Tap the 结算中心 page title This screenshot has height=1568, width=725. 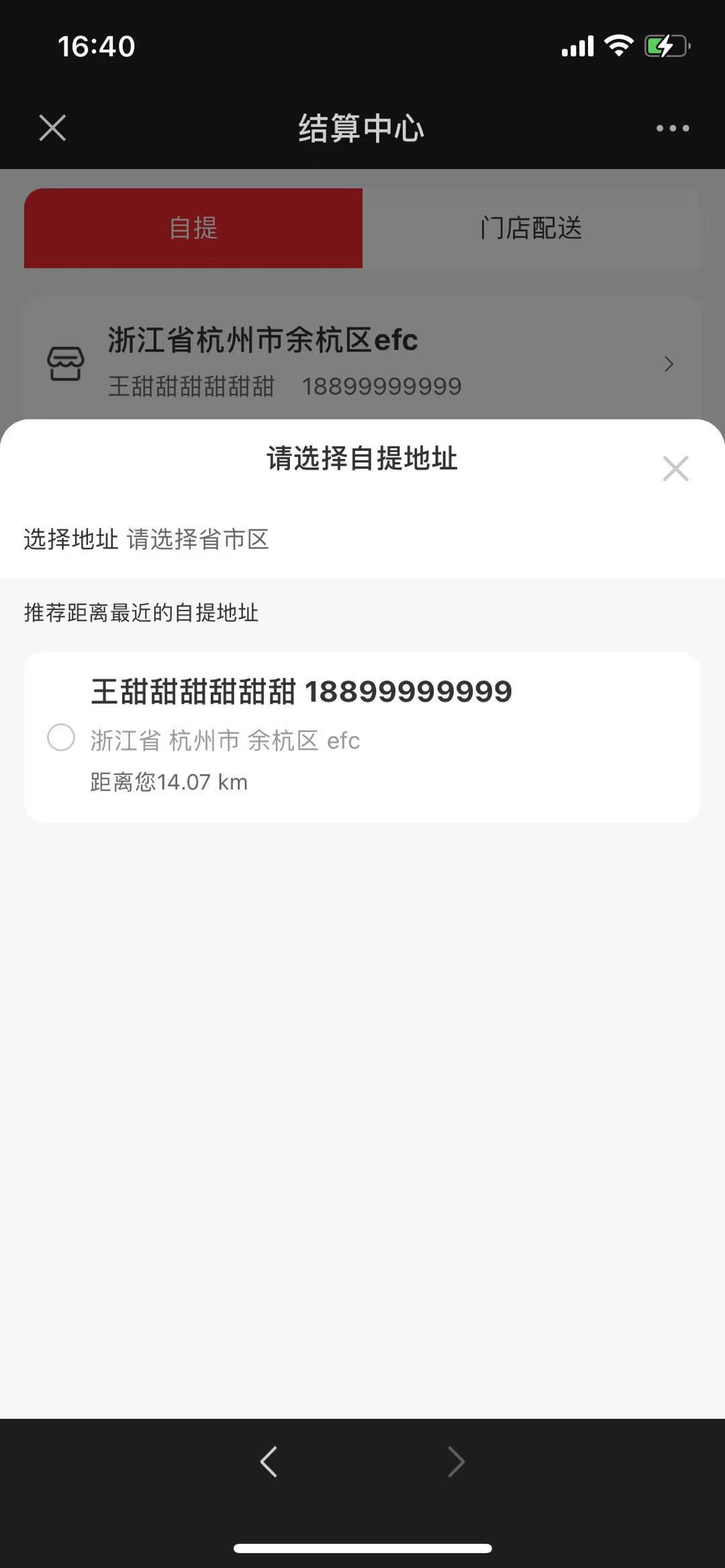click(362, 127)
